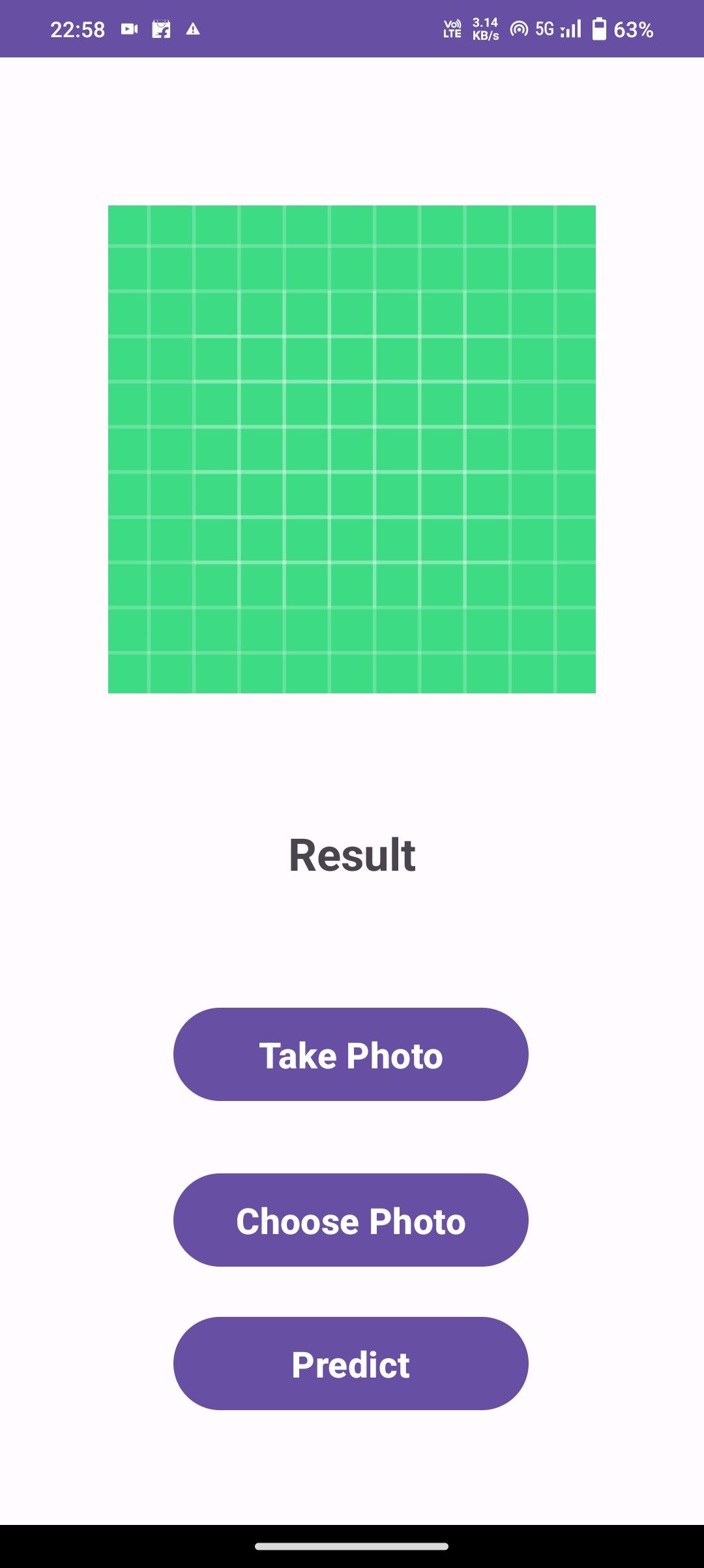Run the Predict button
704x1568 pixels.
[351, 1364]
